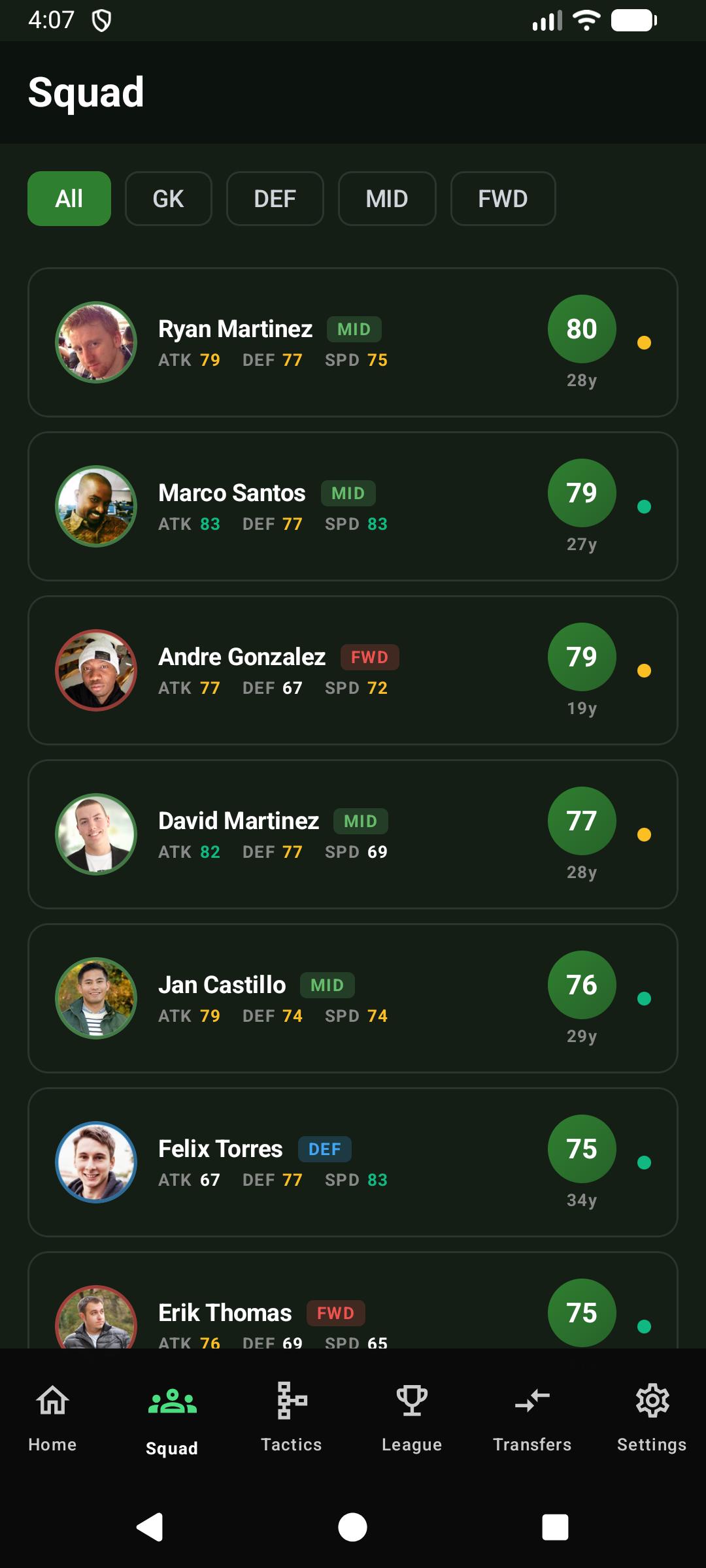
Task: View Andre Gonzalez details
Action: tap(352, 670)
